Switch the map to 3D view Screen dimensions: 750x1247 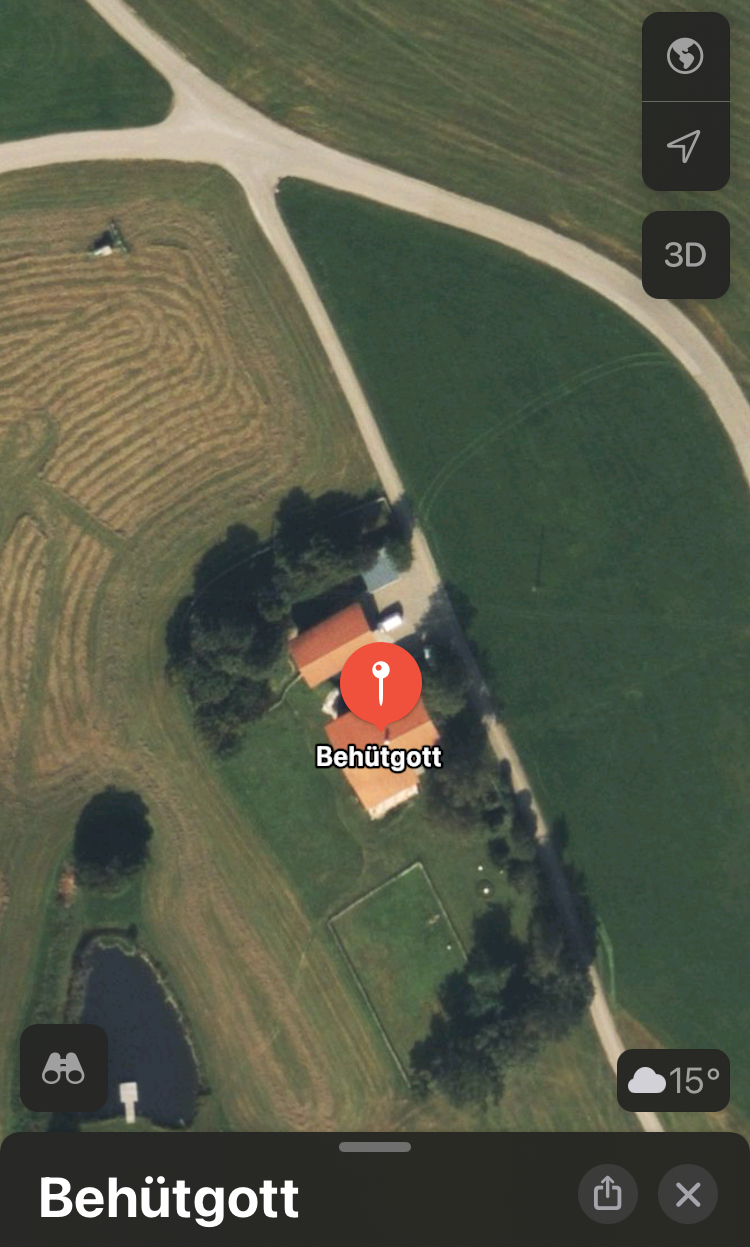tap(685, 254)
